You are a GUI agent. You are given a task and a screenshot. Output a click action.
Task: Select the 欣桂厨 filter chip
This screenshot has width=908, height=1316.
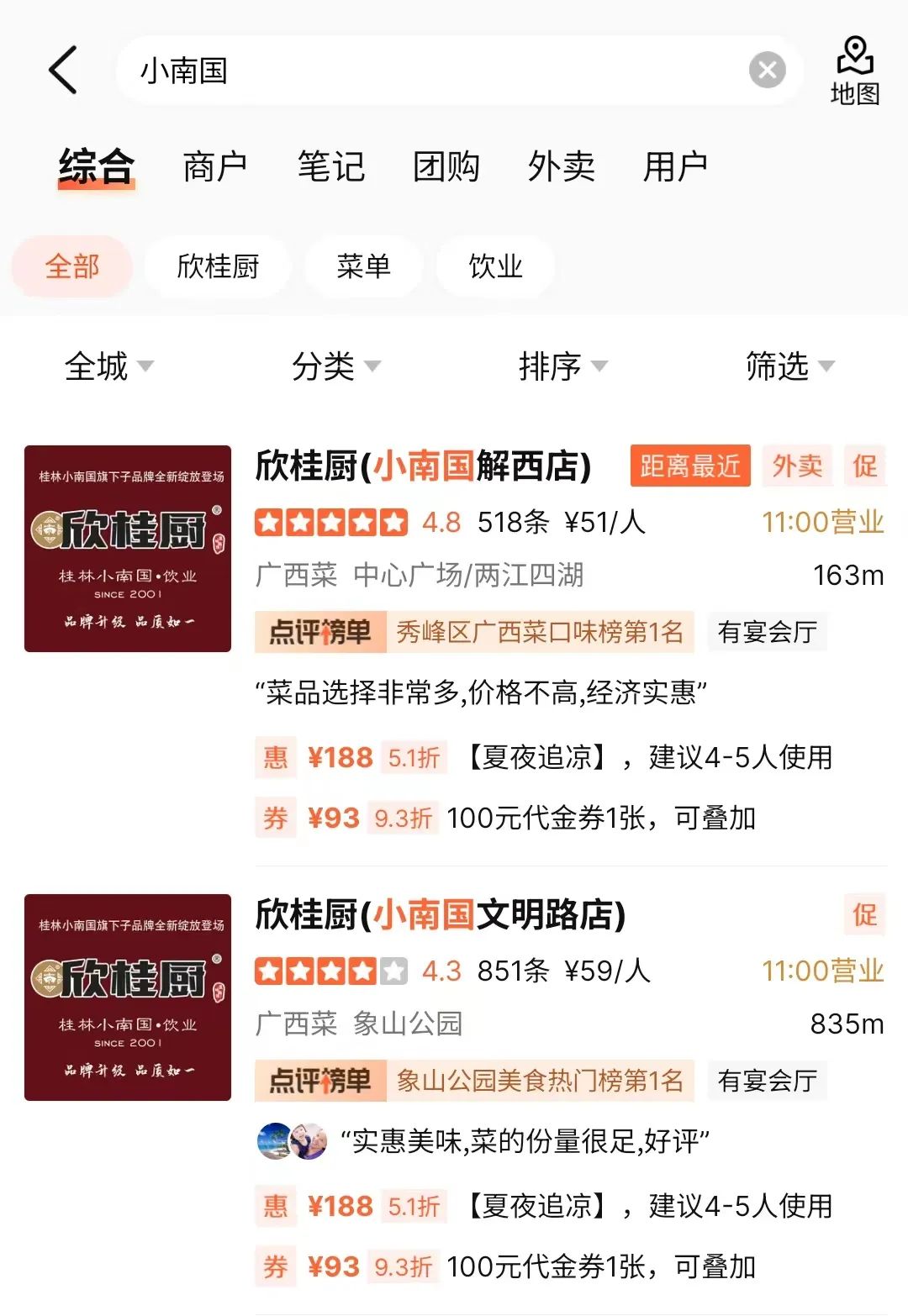coord(217,266)
